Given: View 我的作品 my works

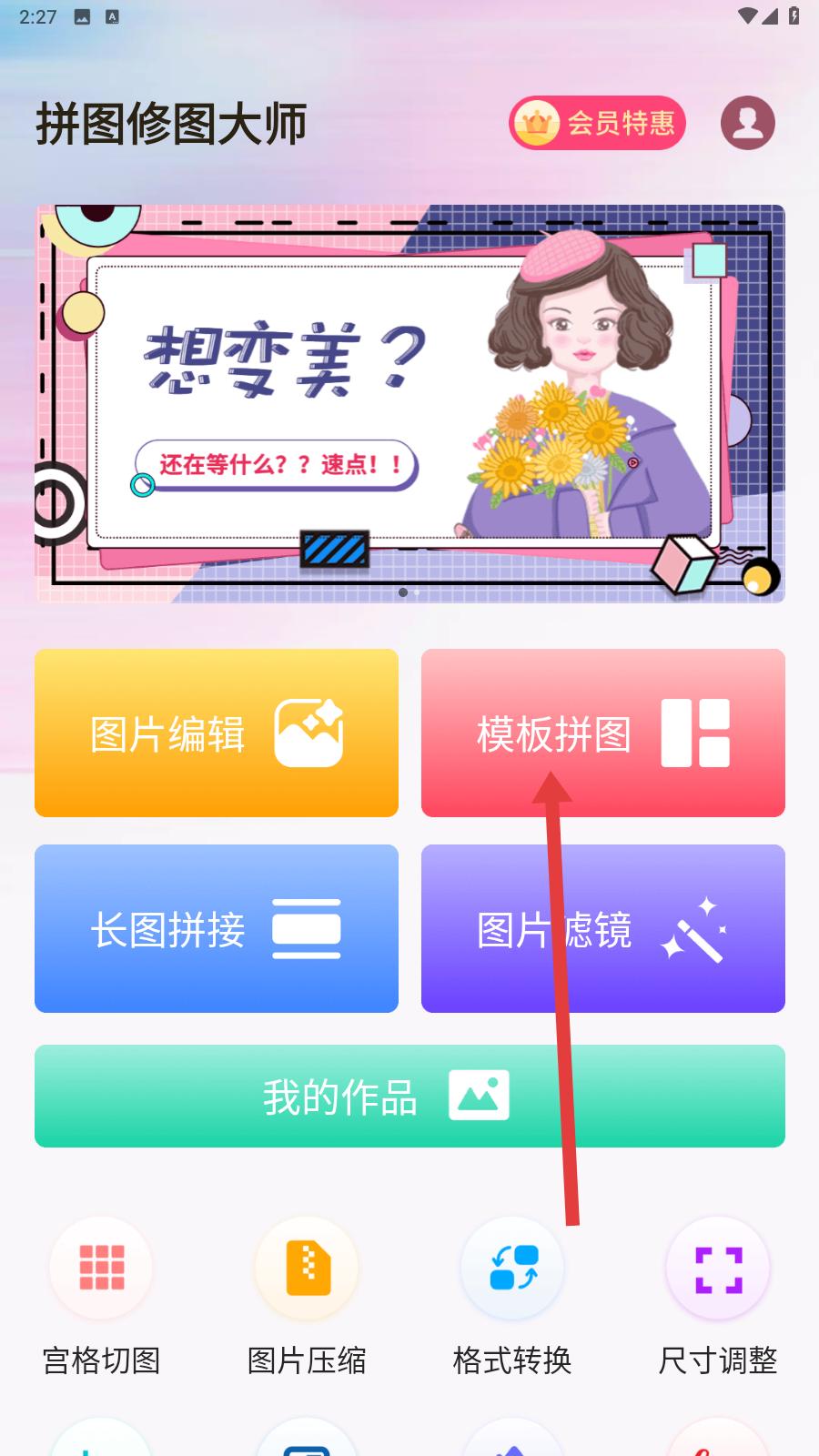Looking at the screenshot, I should coord(409,1096).
